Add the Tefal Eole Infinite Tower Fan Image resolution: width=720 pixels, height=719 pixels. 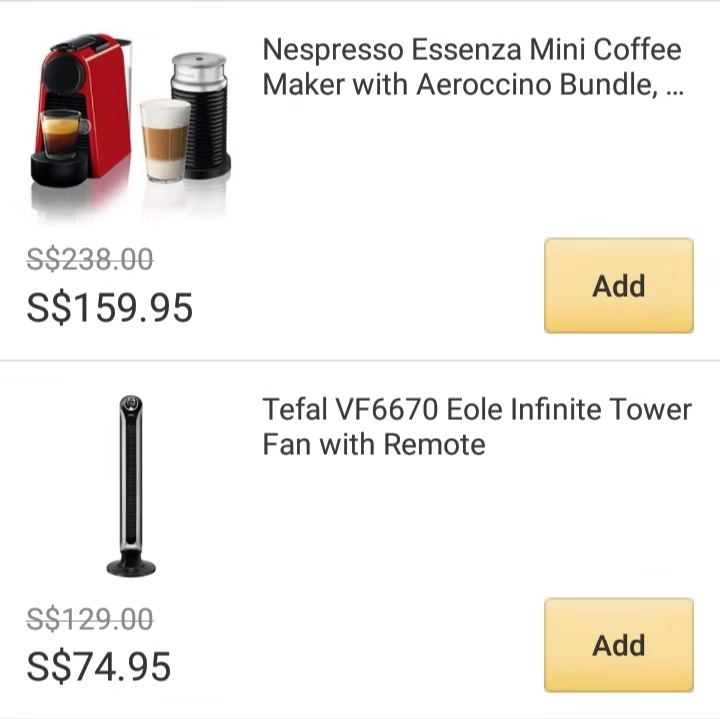(618, 645)
